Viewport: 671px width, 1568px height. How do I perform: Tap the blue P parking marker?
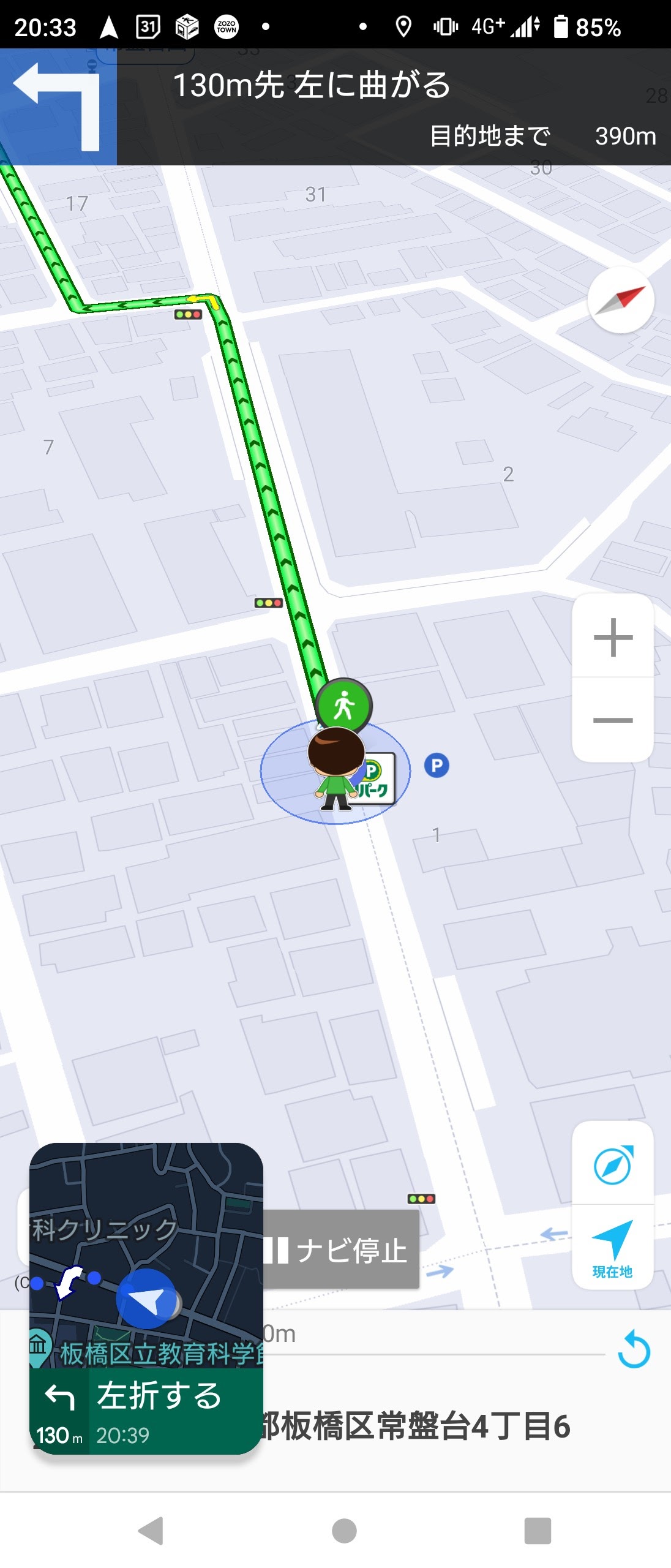tap(437, 766)
